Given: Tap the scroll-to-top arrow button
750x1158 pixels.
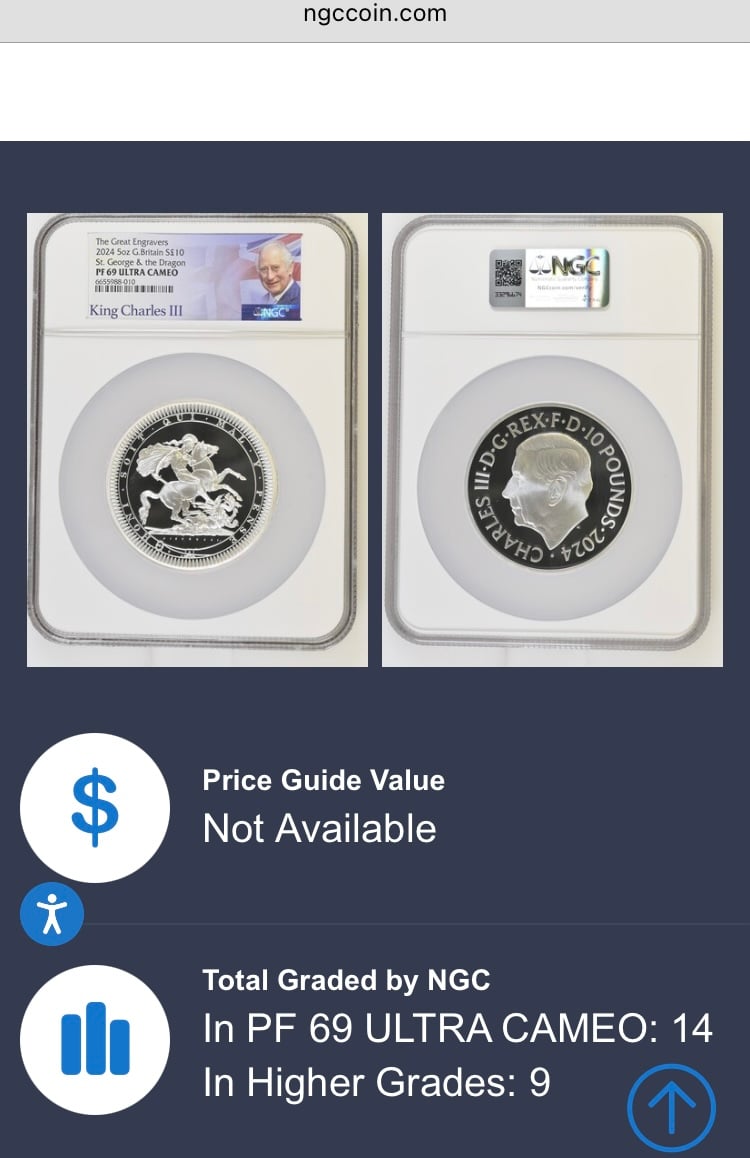Looking at the screenshot, I should tap(671, 1108).
